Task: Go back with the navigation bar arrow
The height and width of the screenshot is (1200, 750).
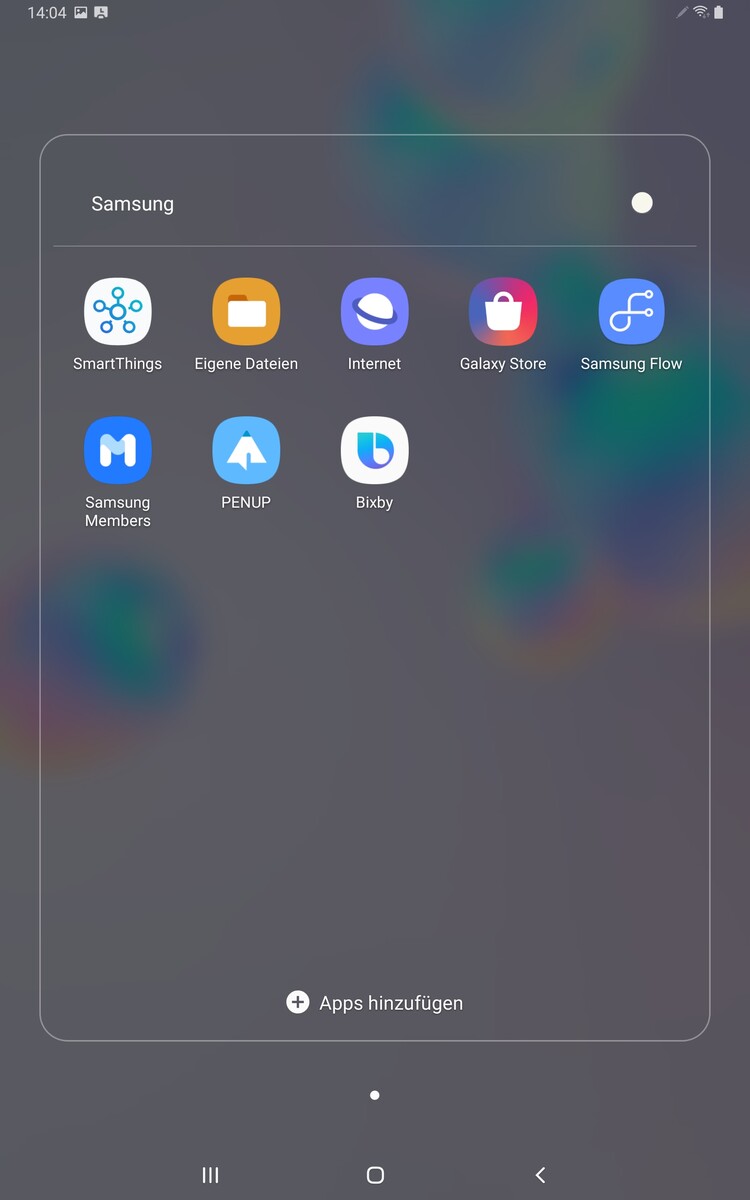Action: point(540,1175)
